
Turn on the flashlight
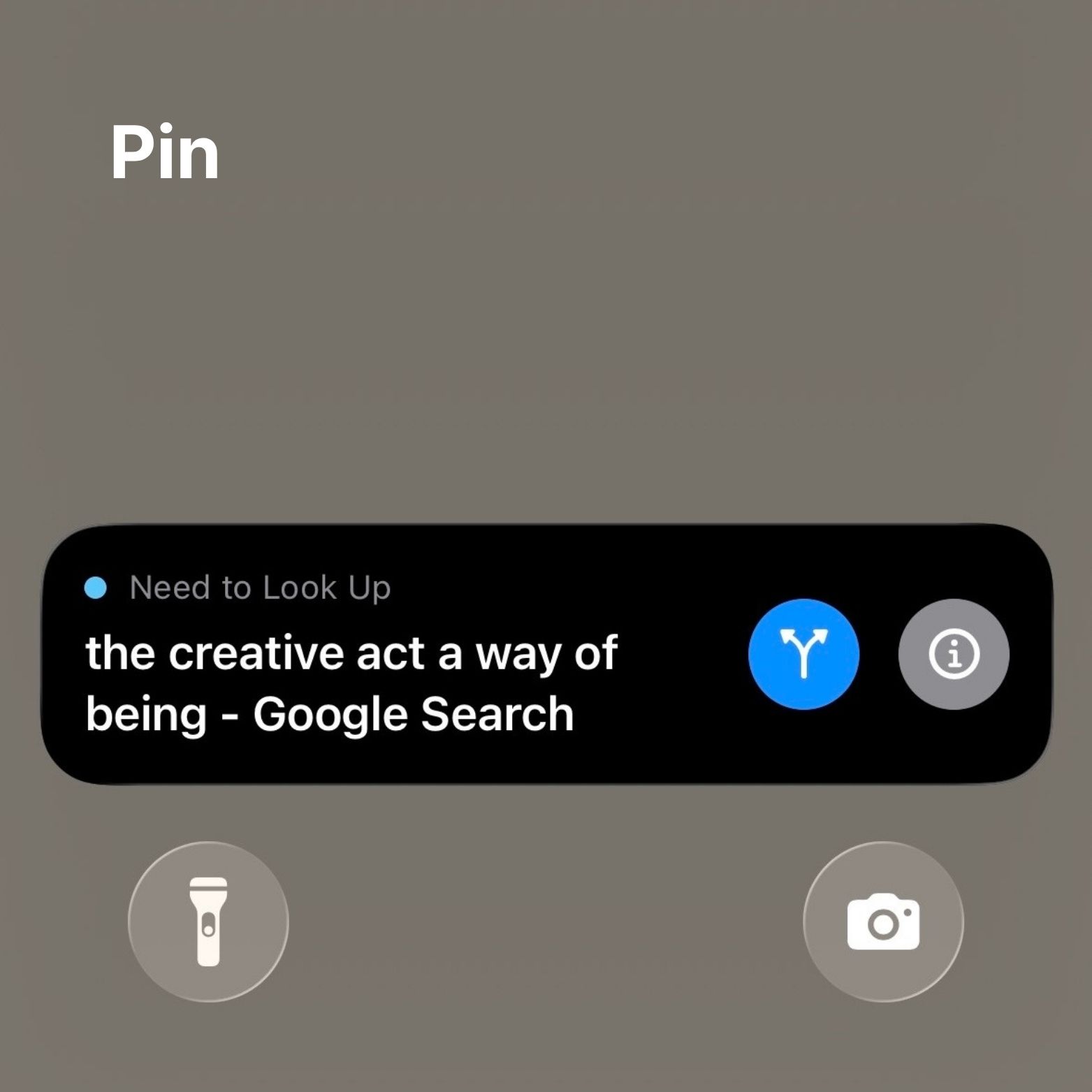click(x=208, y=922)
